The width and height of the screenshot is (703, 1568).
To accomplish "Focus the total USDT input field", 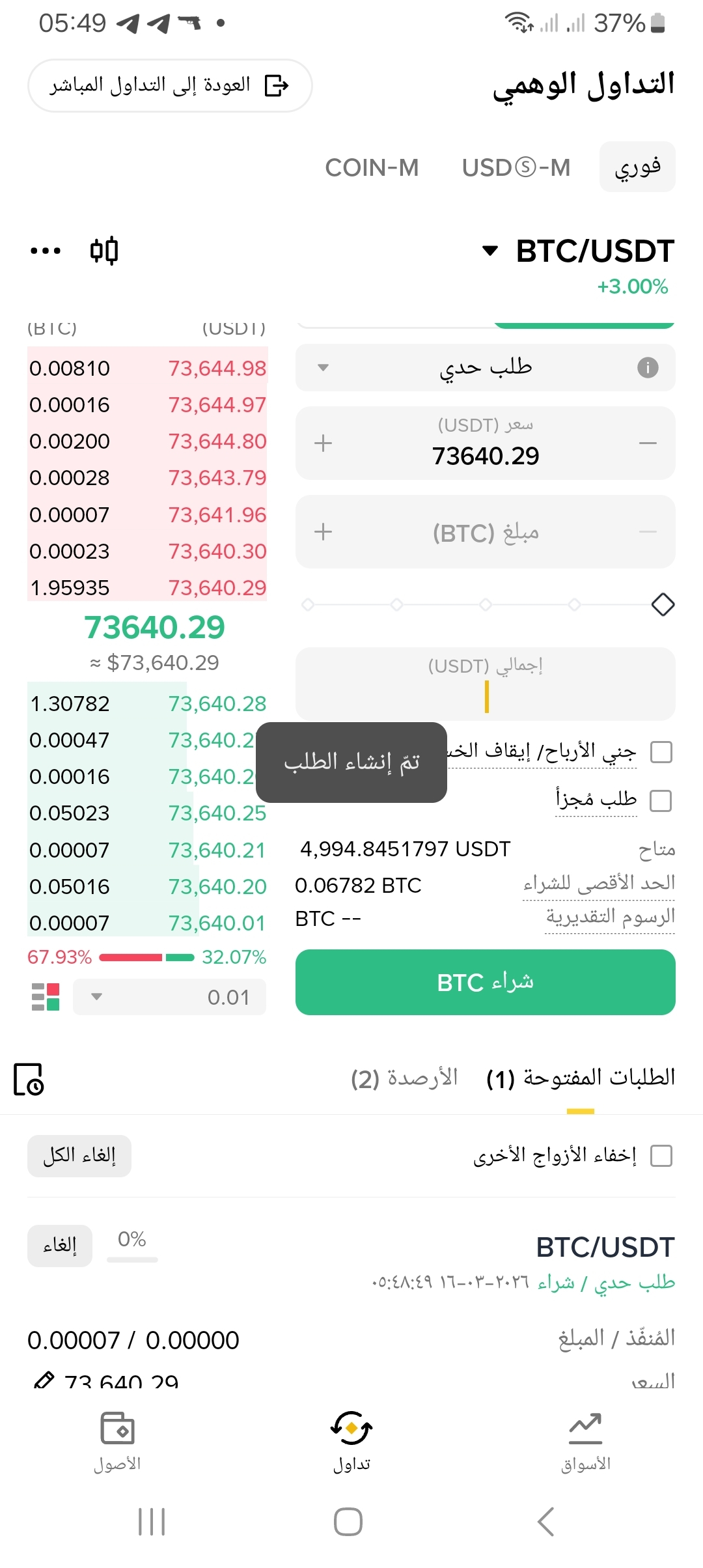I will [x=485, y=690].
